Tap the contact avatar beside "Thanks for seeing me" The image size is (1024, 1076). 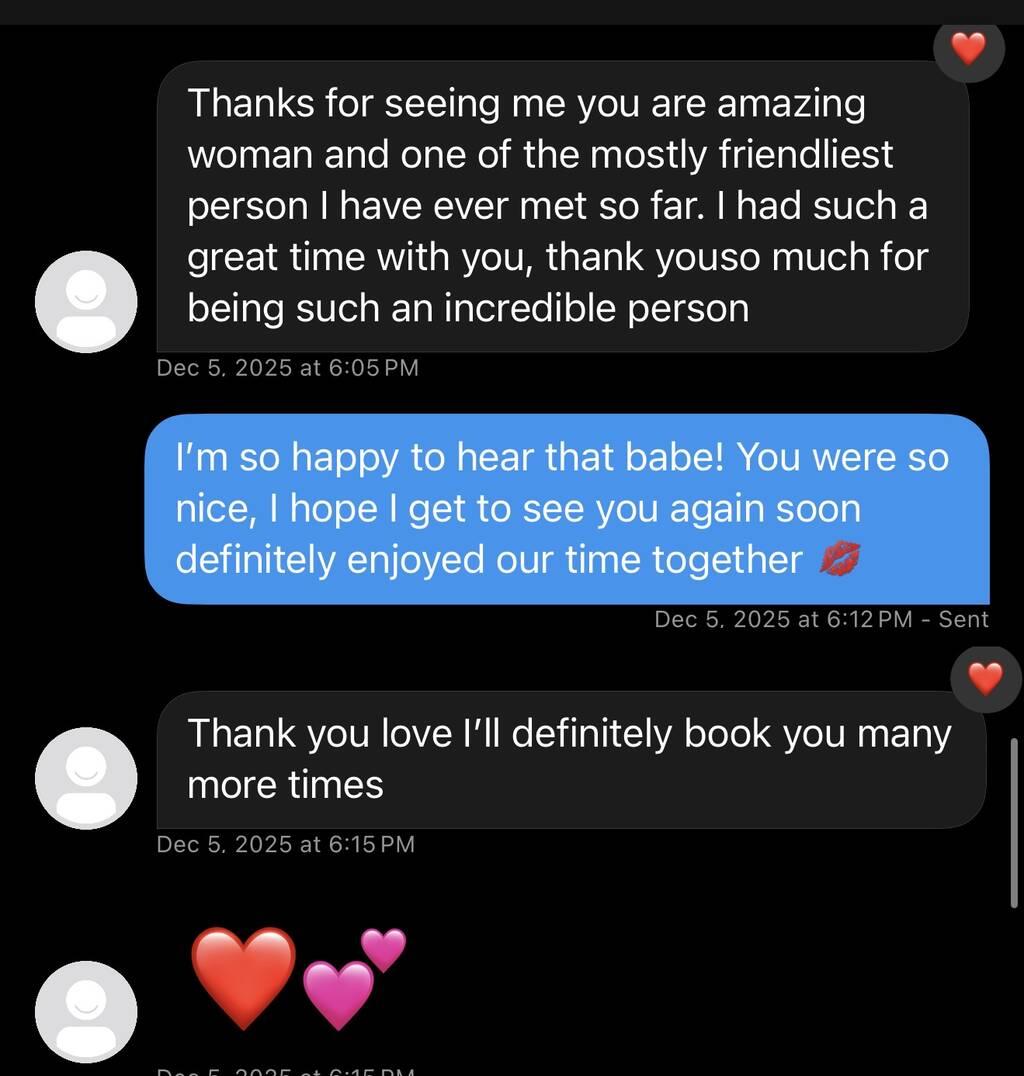pos(86,301)
